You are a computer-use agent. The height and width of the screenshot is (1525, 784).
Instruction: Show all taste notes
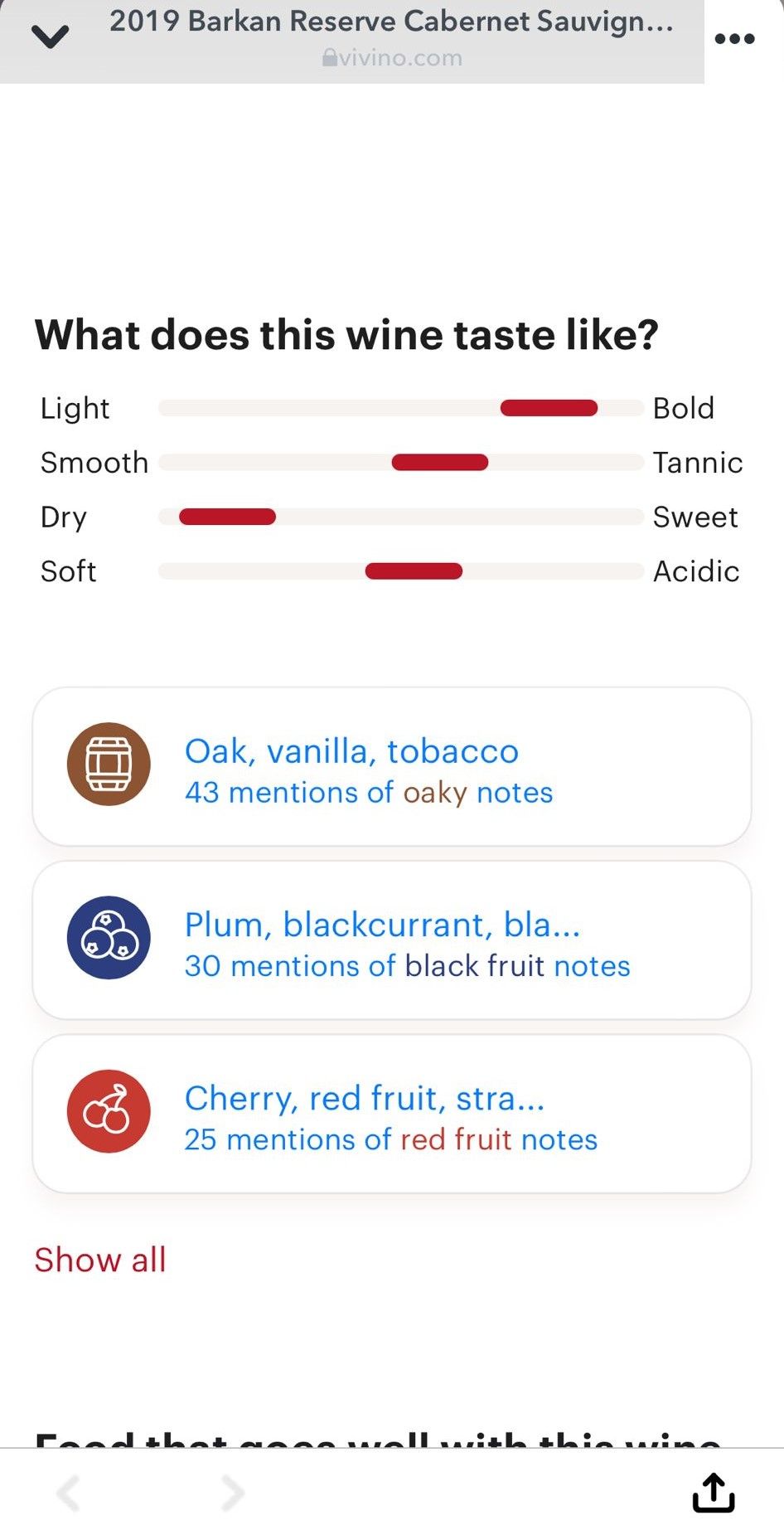99,1260
